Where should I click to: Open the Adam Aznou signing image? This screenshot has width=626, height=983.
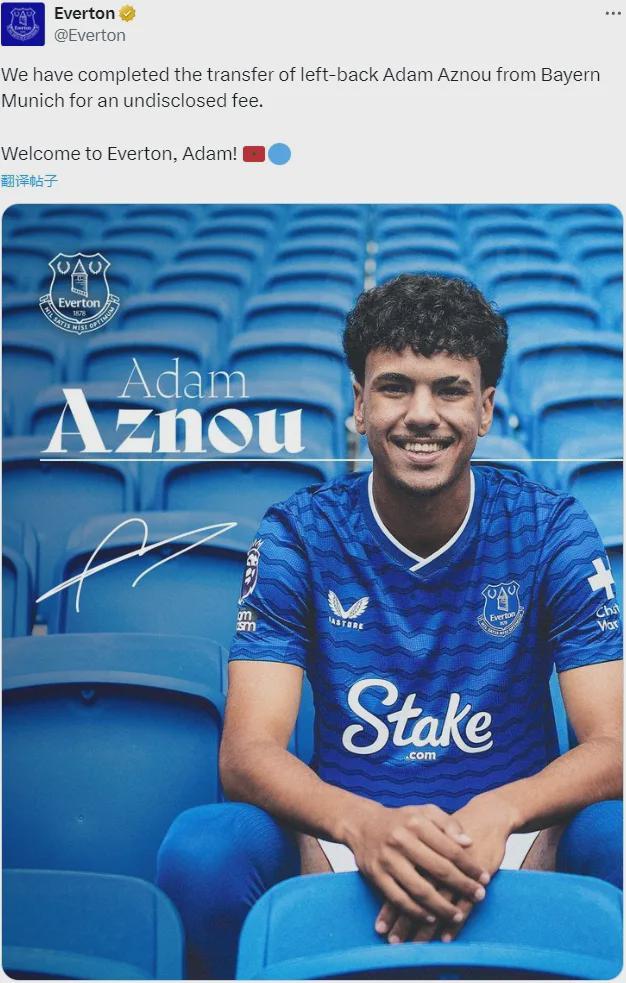click(x=312, y=590)
